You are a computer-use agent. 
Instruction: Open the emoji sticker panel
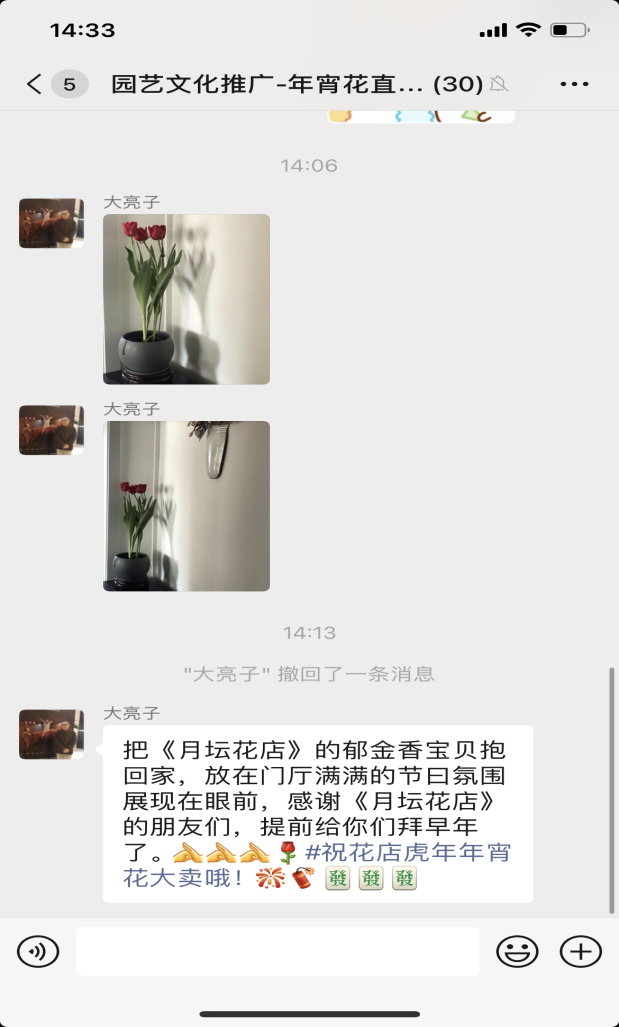517,952
